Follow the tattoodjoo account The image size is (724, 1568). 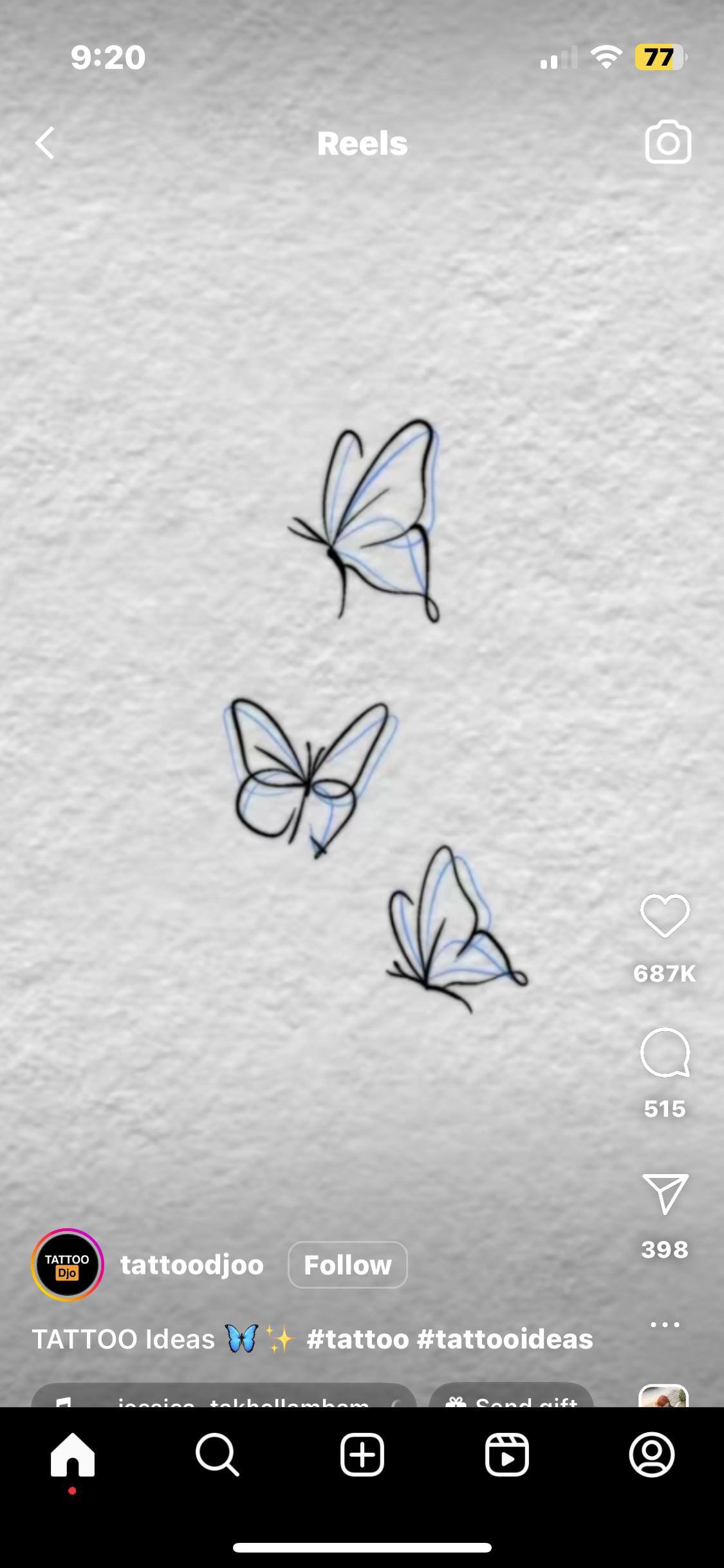348,1265
